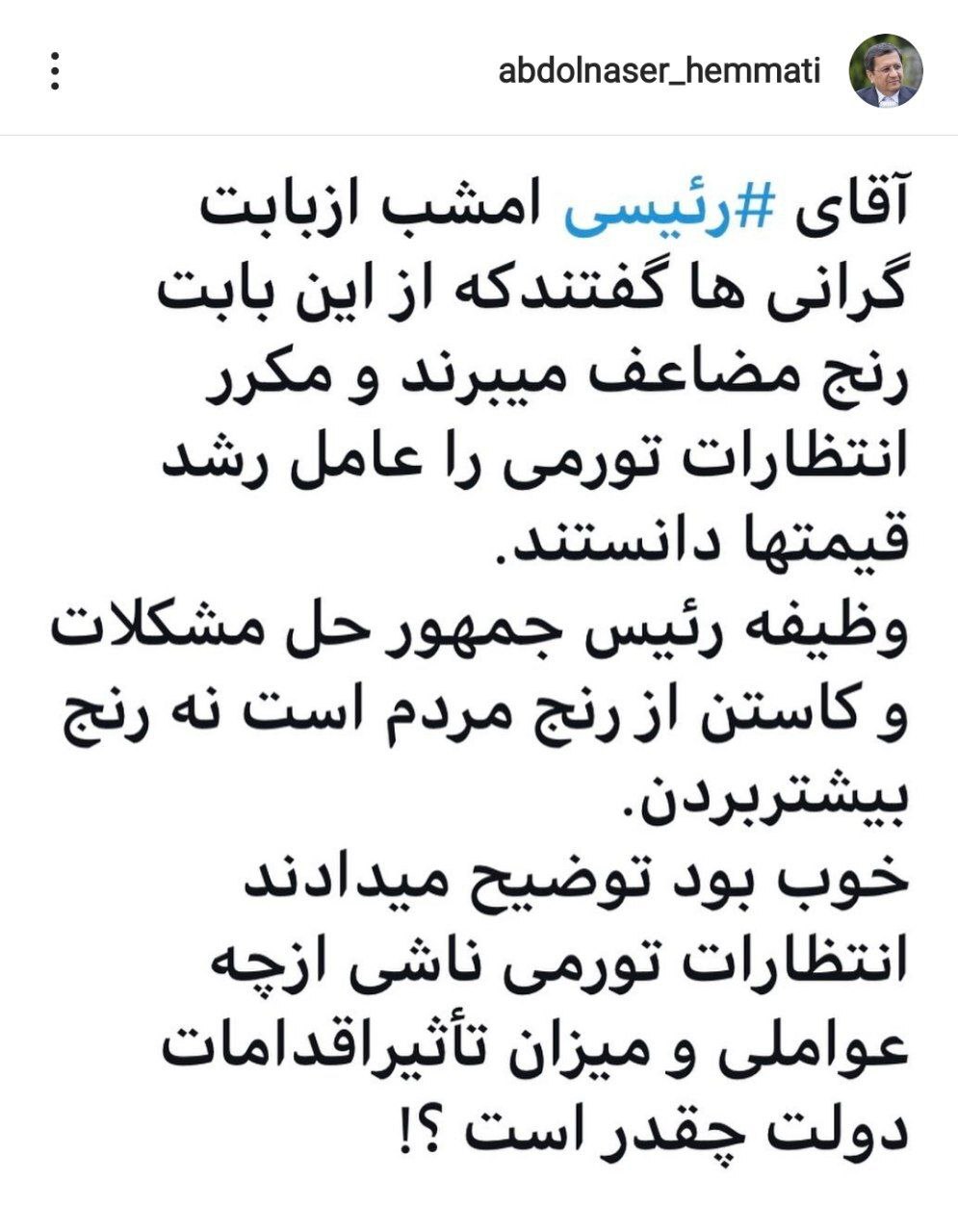Open abdolnaser_hemmati's profile from the username
This screenshot has width=958, height=1232.
[x=660, y=72]
